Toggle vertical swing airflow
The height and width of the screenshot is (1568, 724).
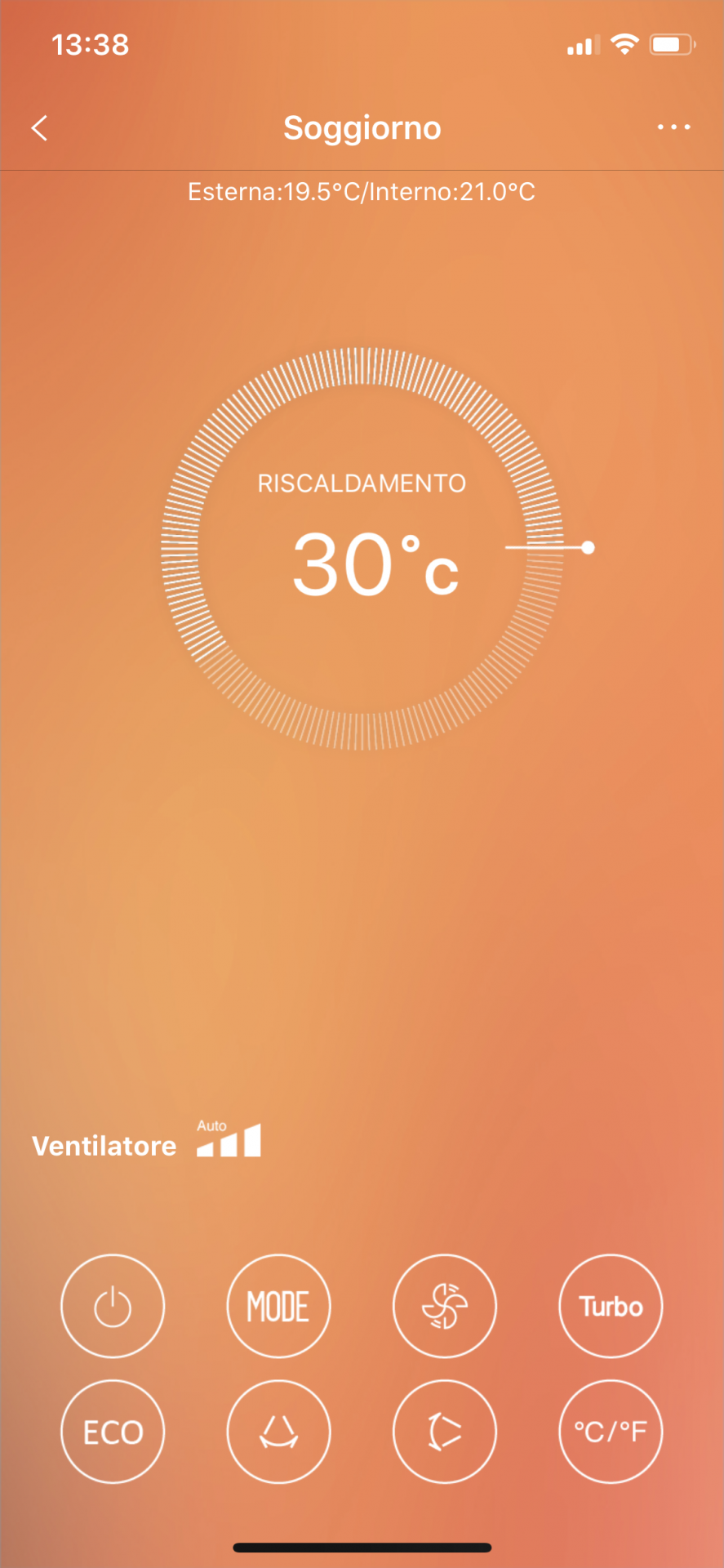(x=278, y=1432)
